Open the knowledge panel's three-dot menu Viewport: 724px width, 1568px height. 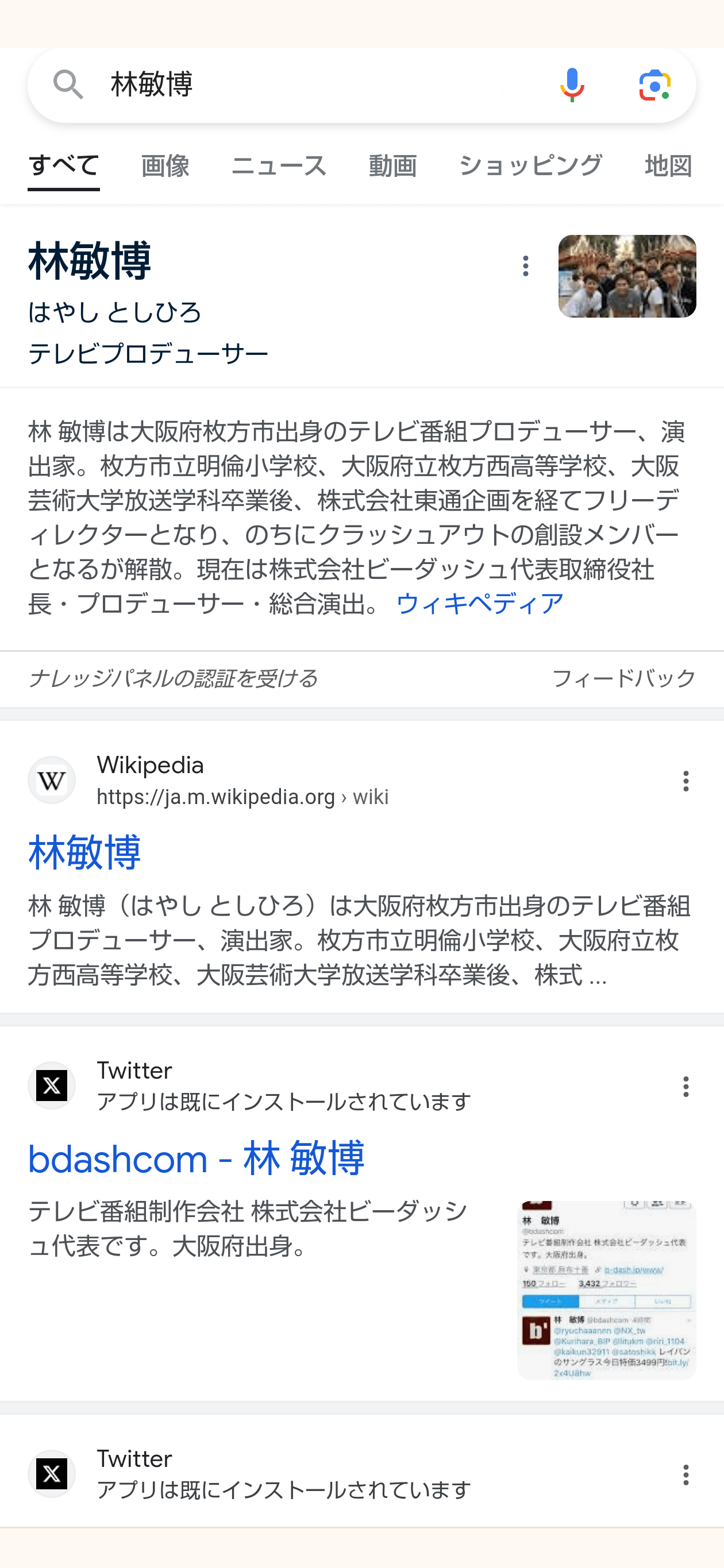(526, 266)
